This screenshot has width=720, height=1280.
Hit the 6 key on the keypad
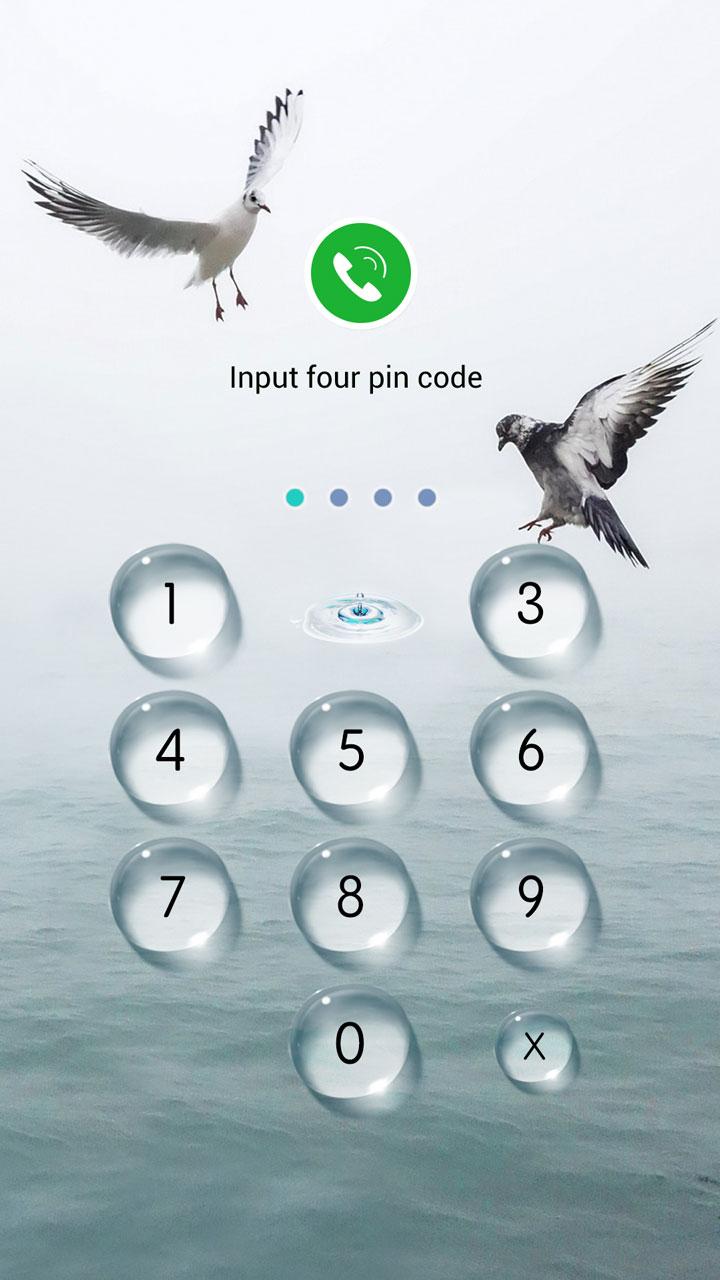(531, 751)
